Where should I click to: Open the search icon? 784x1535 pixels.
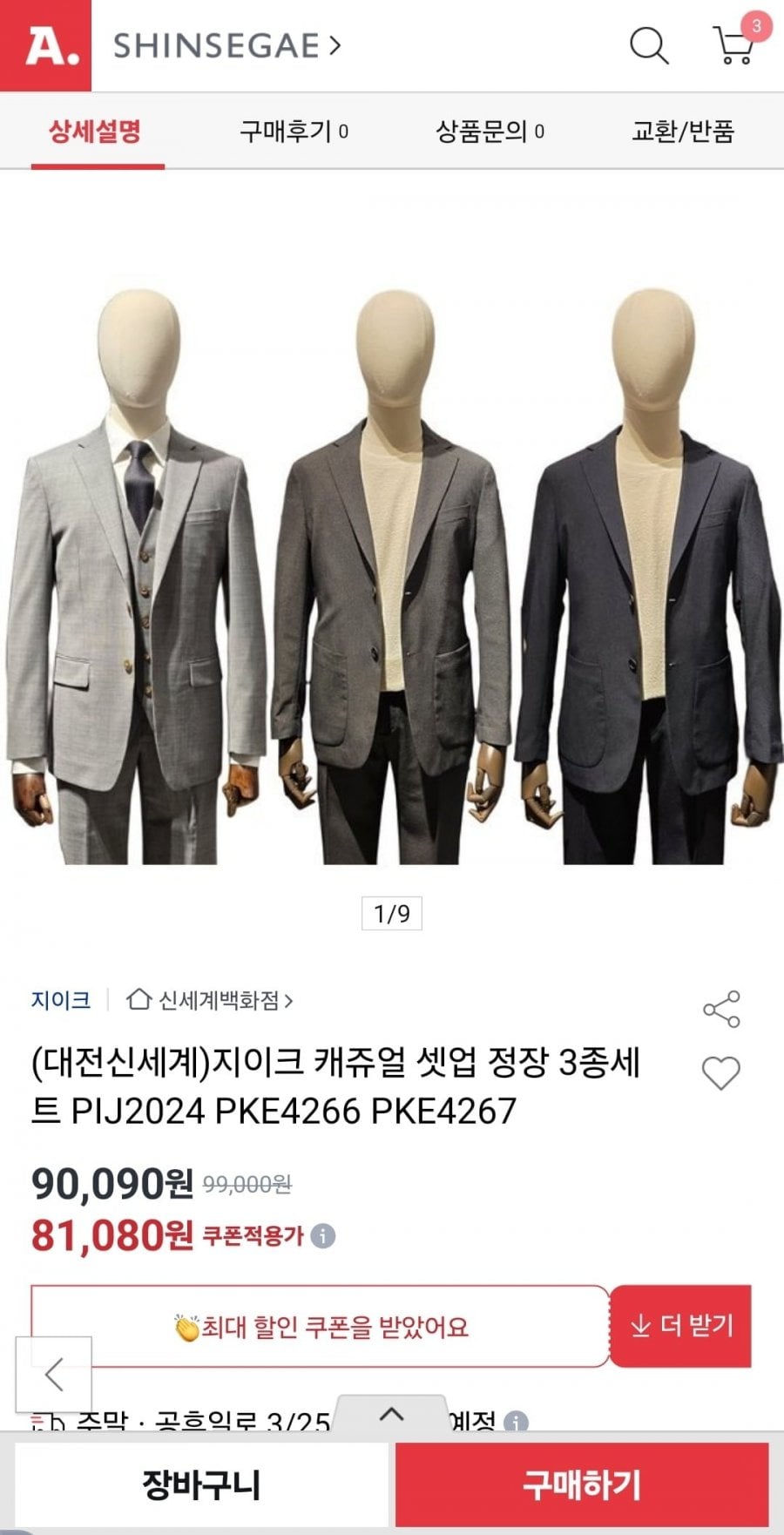pyautogui.click(x=648, y=45)
